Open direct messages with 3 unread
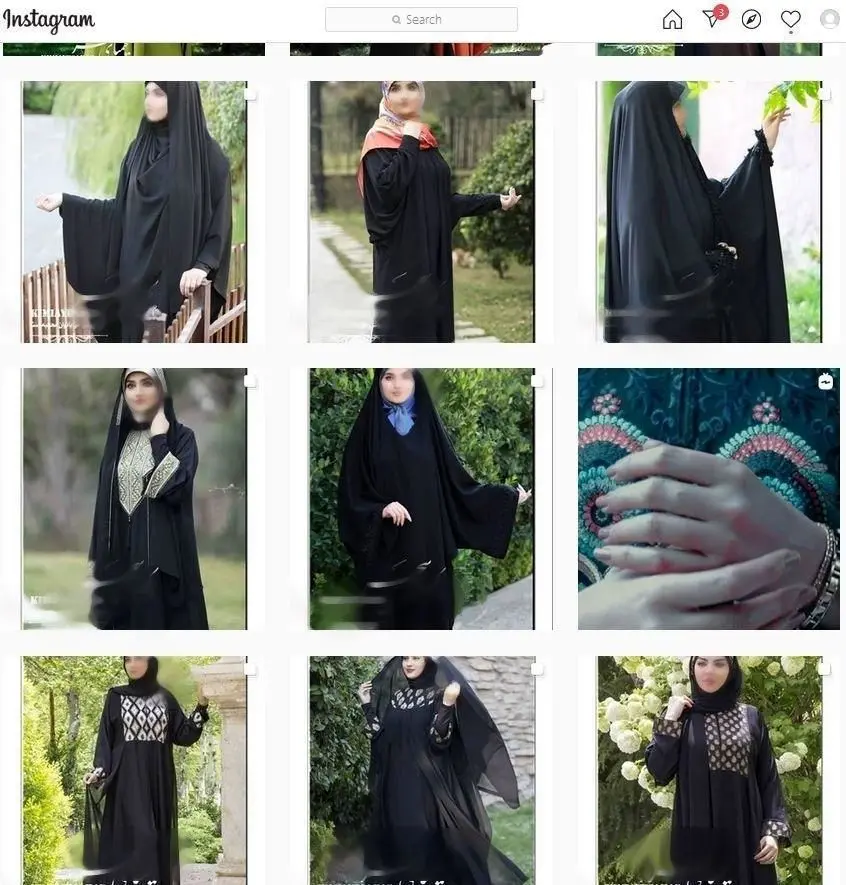This screenshot has width=846, height=885. (x=712, y=19)
